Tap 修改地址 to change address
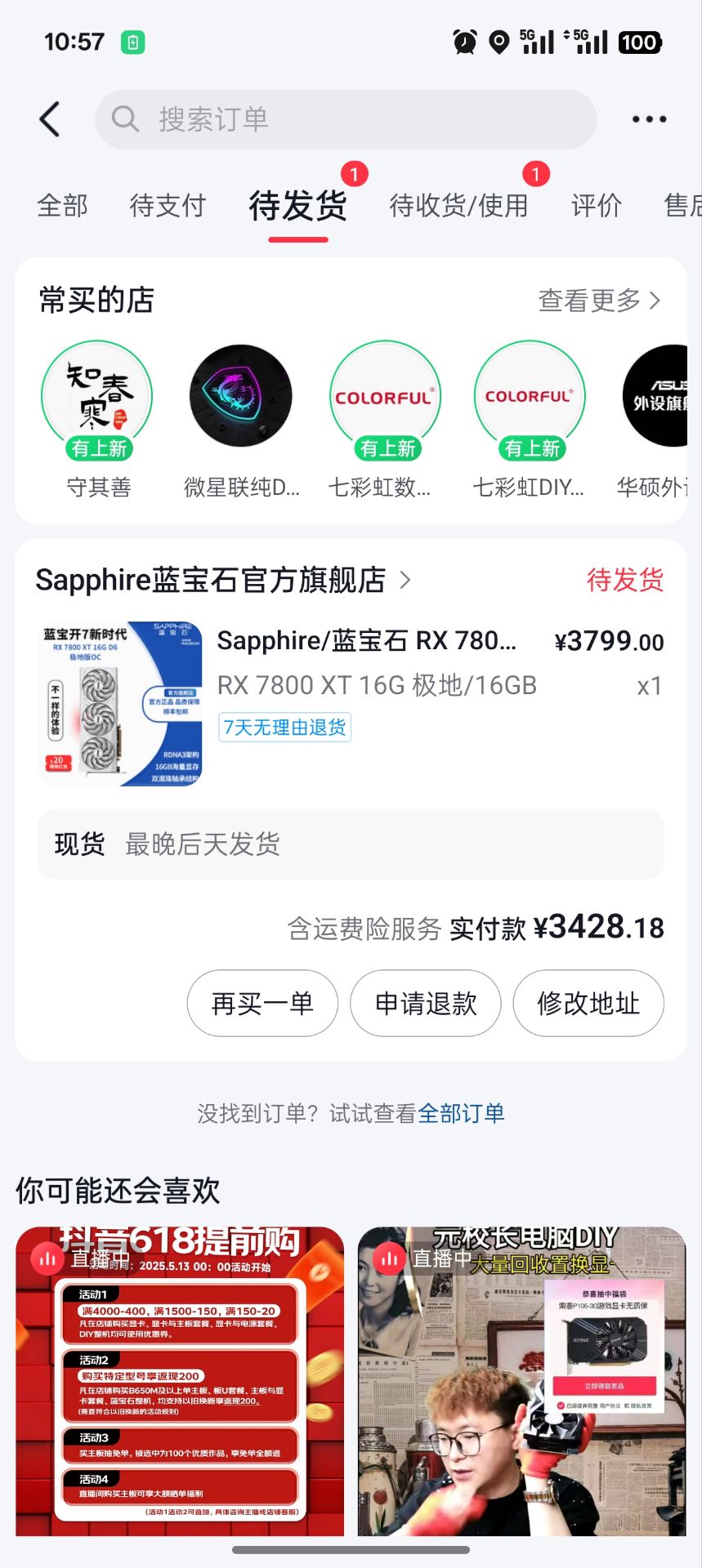The height and width of the screenshot is (1568, 702). pyautogui.click(x=588, y=1004)
